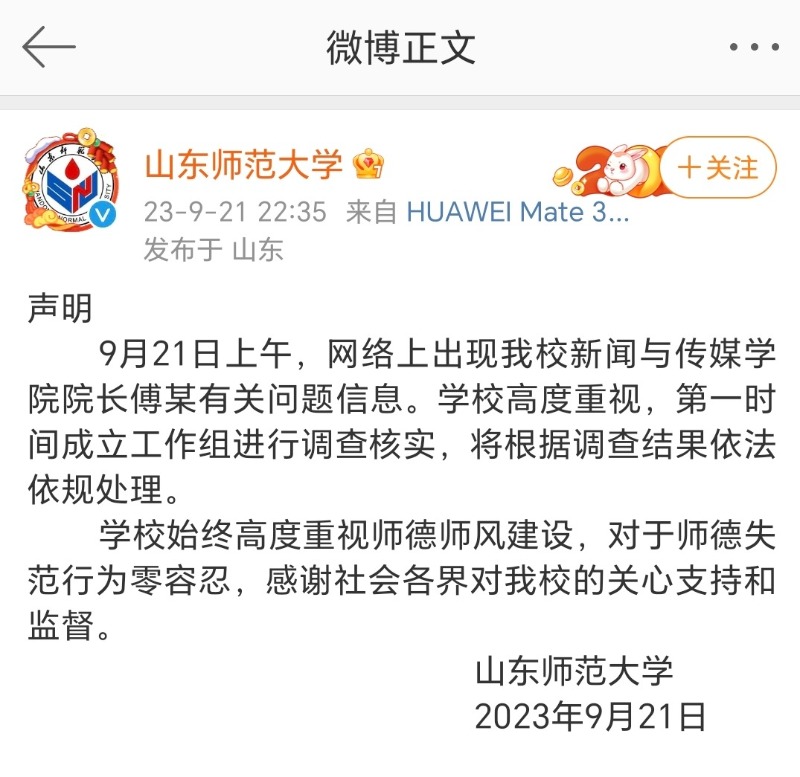Open the three-dot overflow menu
The height and width of the screenshot is (777, 800).
753,47
